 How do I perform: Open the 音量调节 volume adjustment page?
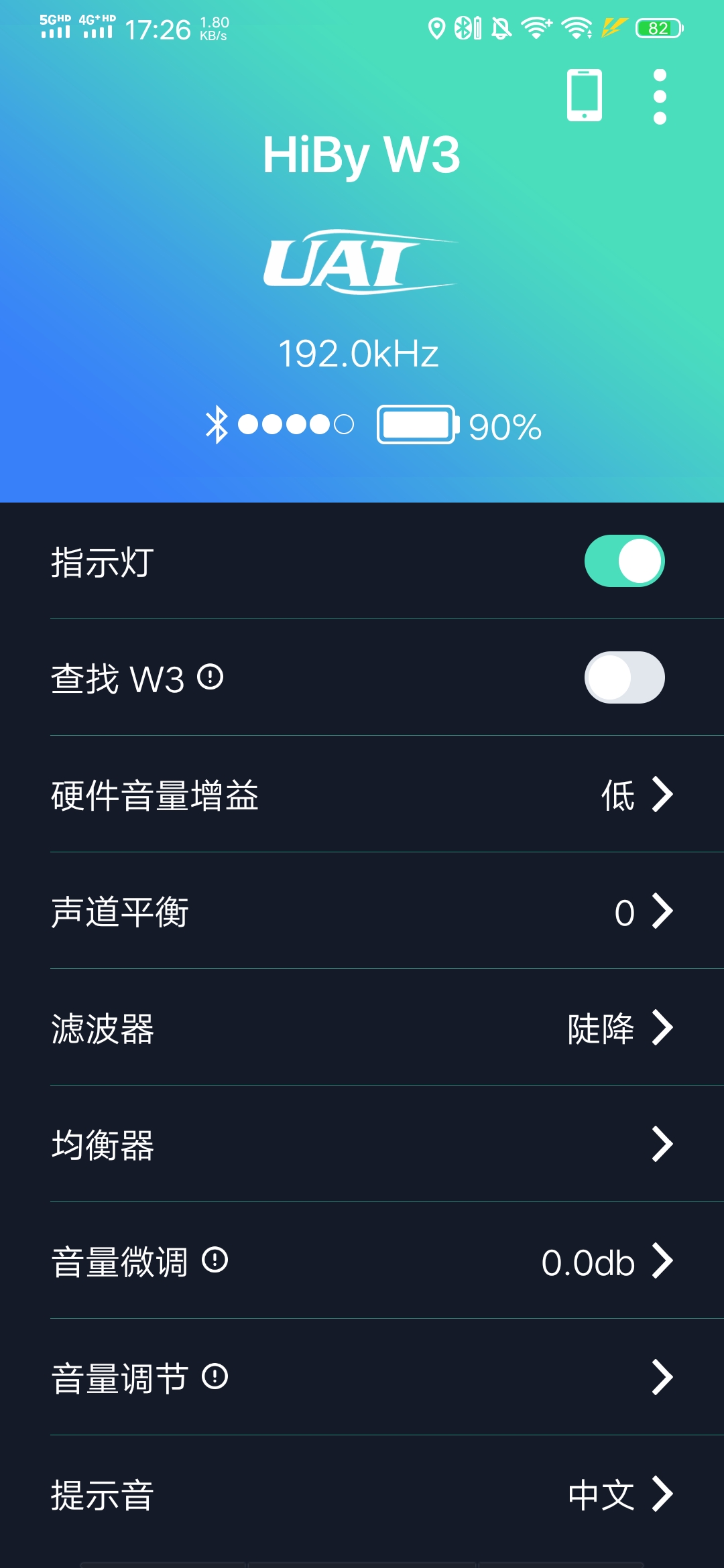pyautogui.click(x=362, y=1378)
